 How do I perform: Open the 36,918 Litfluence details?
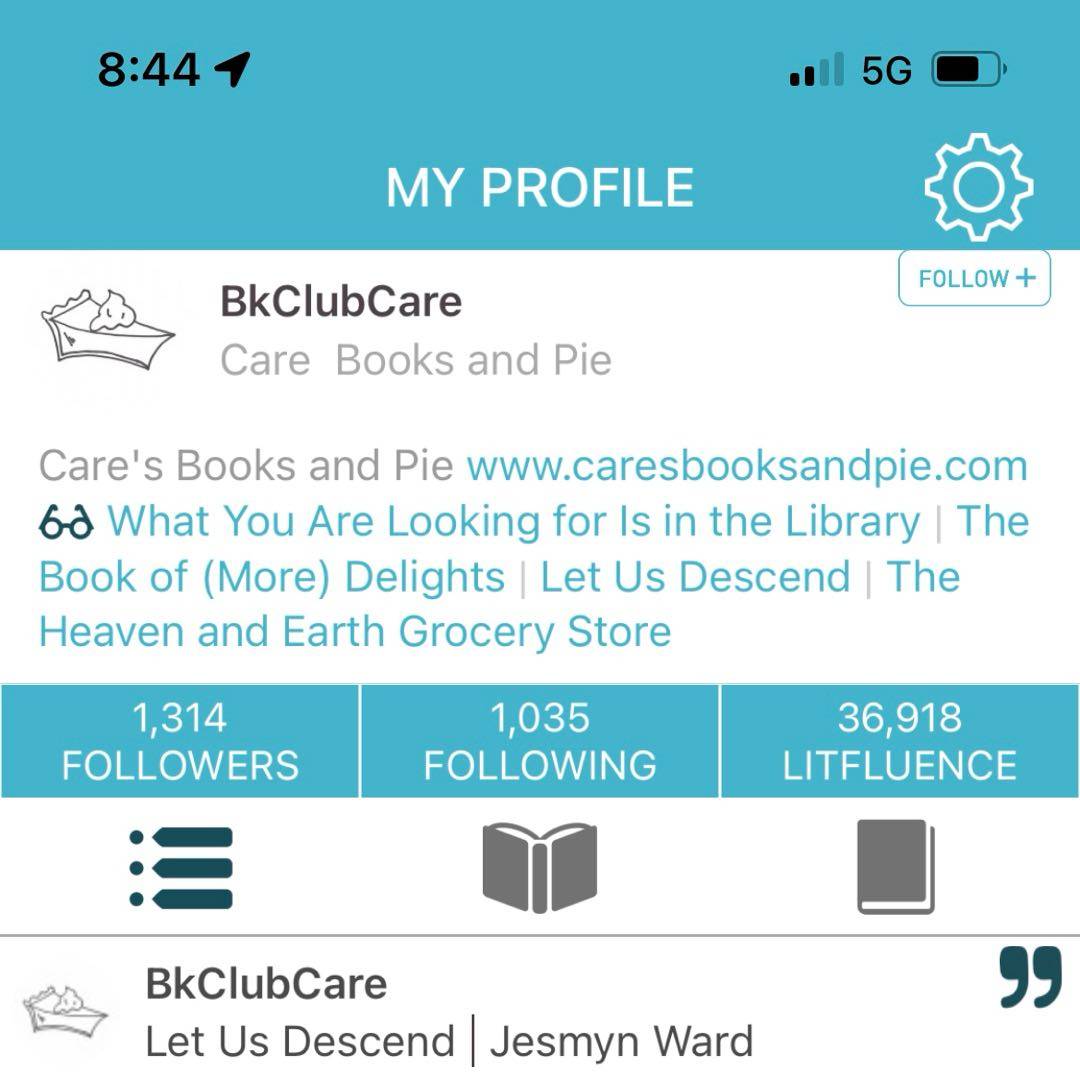[x=899, y=741]
